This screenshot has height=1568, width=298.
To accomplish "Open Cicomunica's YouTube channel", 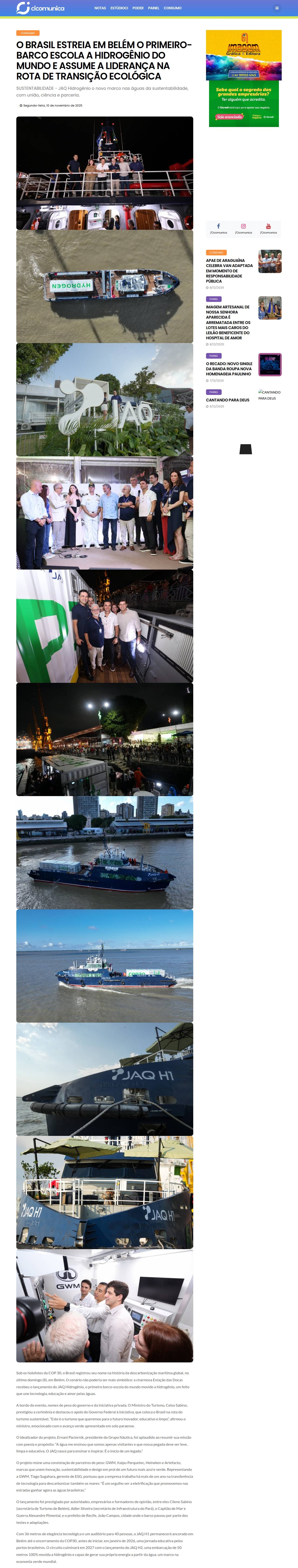I will pos(268,228).
